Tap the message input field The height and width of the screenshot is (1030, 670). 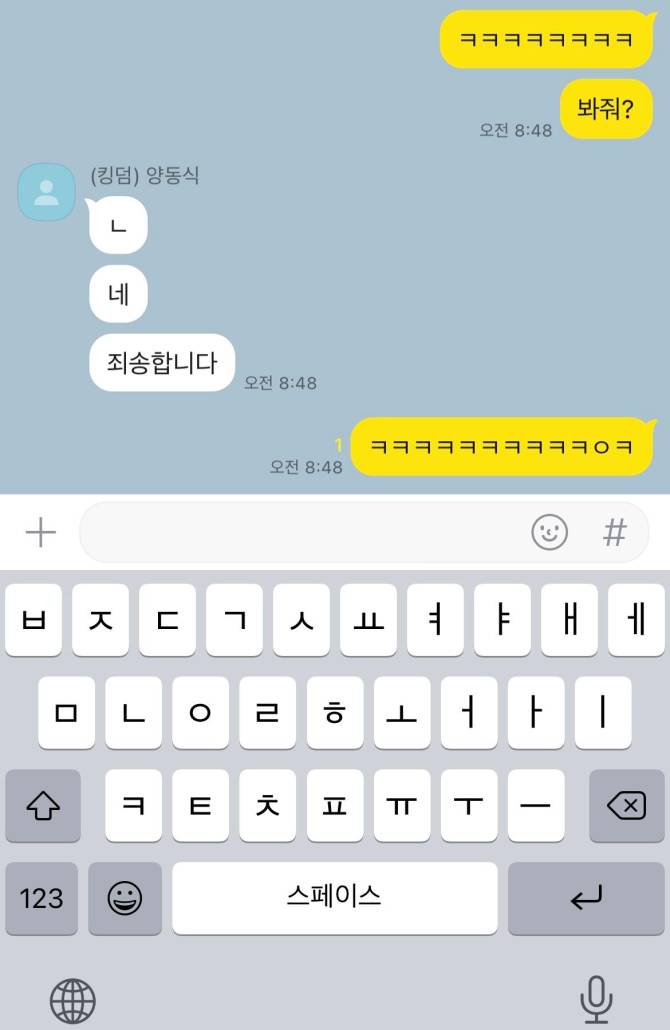click(300, 533)
